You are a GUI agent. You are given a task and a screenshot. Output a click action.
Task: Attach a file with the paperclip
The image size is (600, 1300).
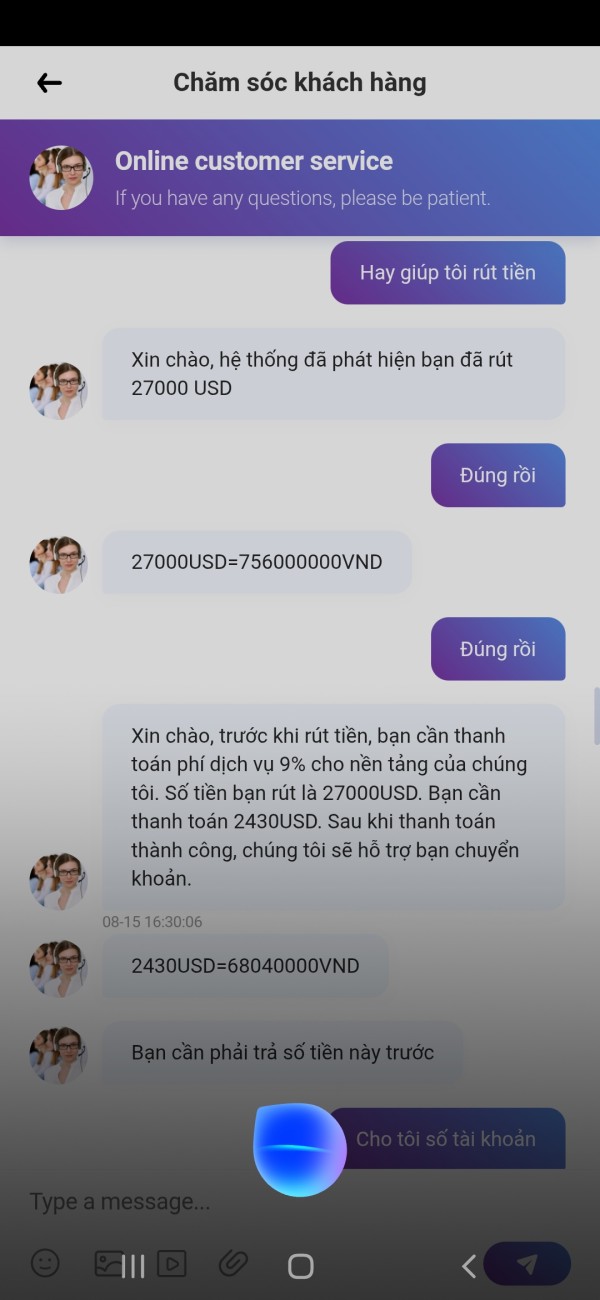(233, 1263)
